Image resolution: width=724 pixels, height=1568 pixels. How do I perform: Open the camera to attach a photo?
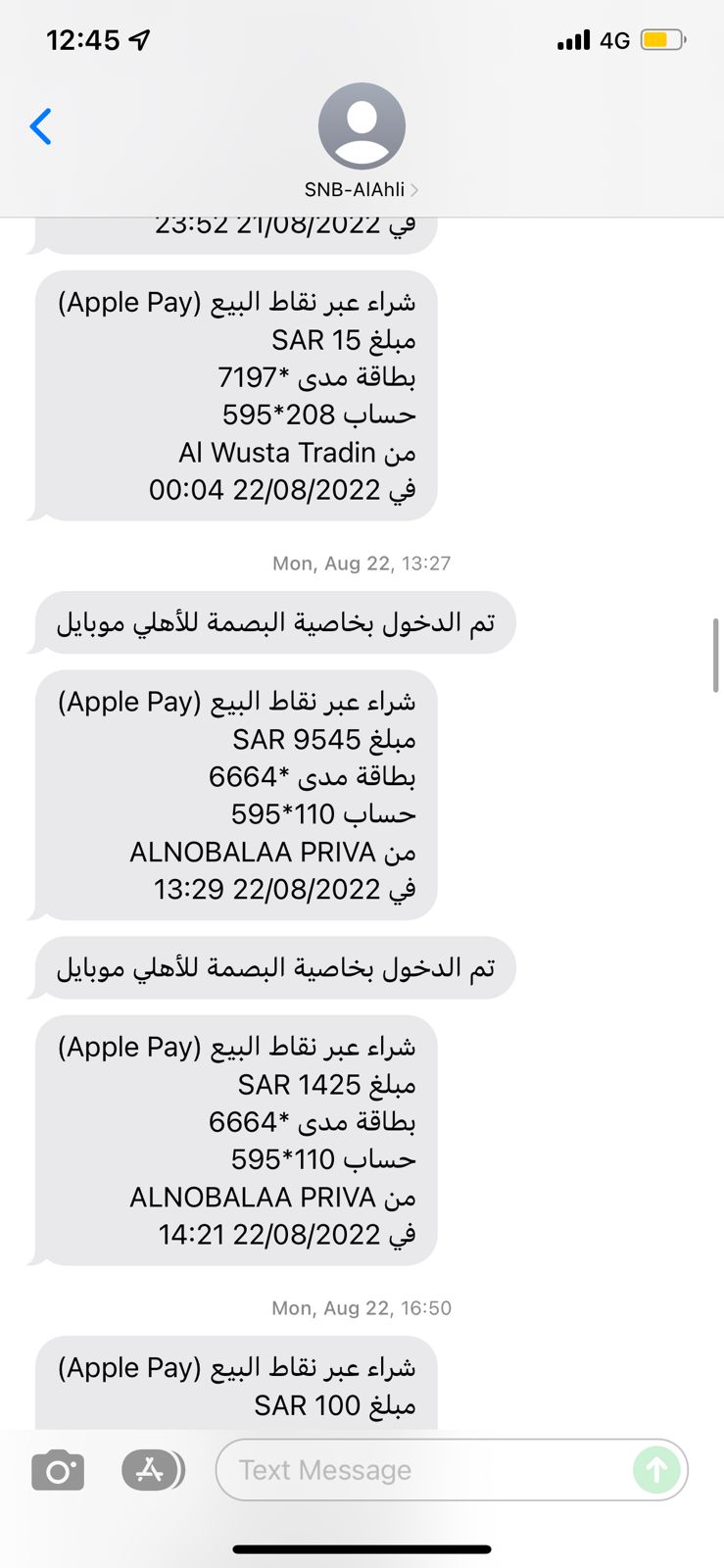58,1470
